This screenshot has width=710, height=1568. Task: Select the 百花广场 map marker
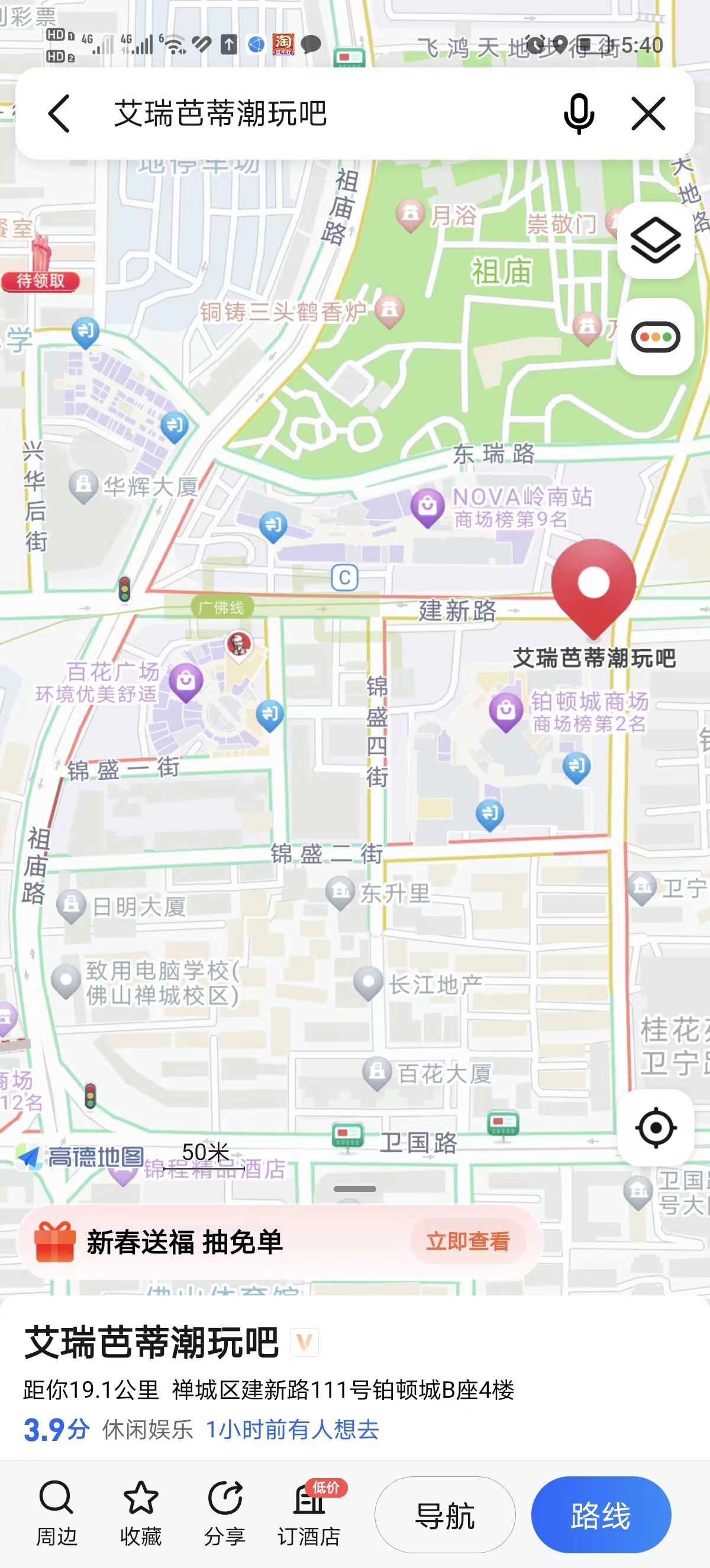pos(186,680)
